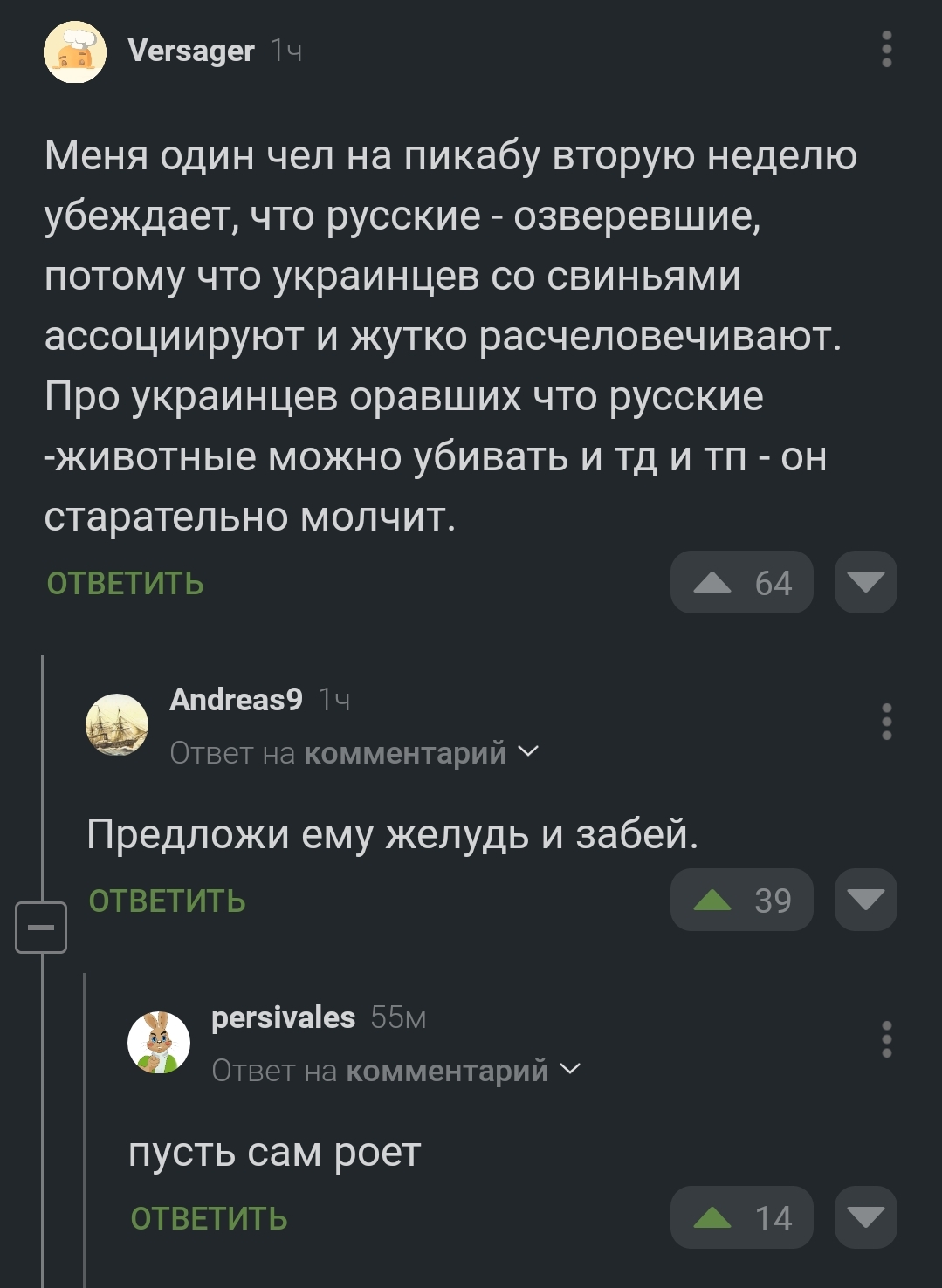Reply to Andreas9's comment

tap(167, 901)
